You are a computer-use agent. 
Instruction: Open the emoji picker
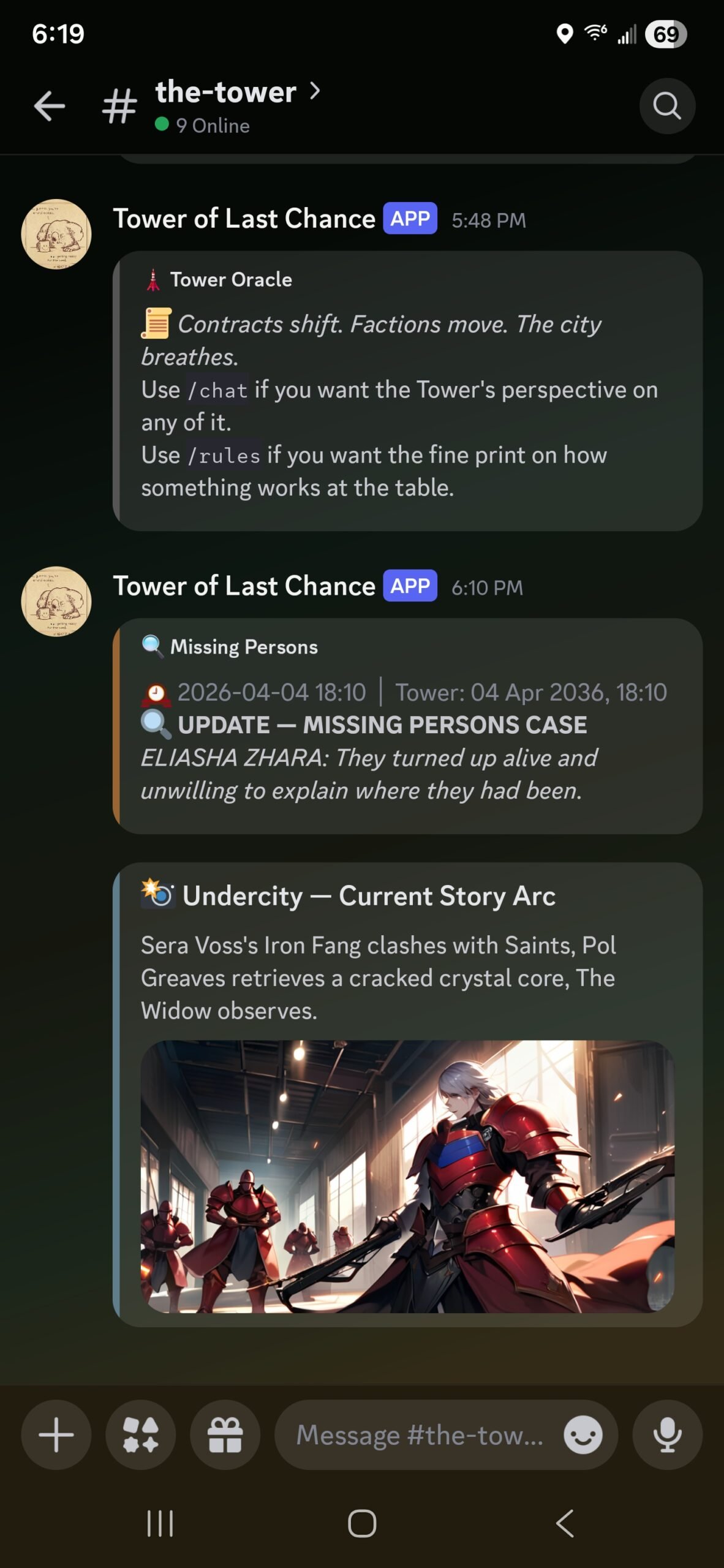click(x=583, y=1434)
